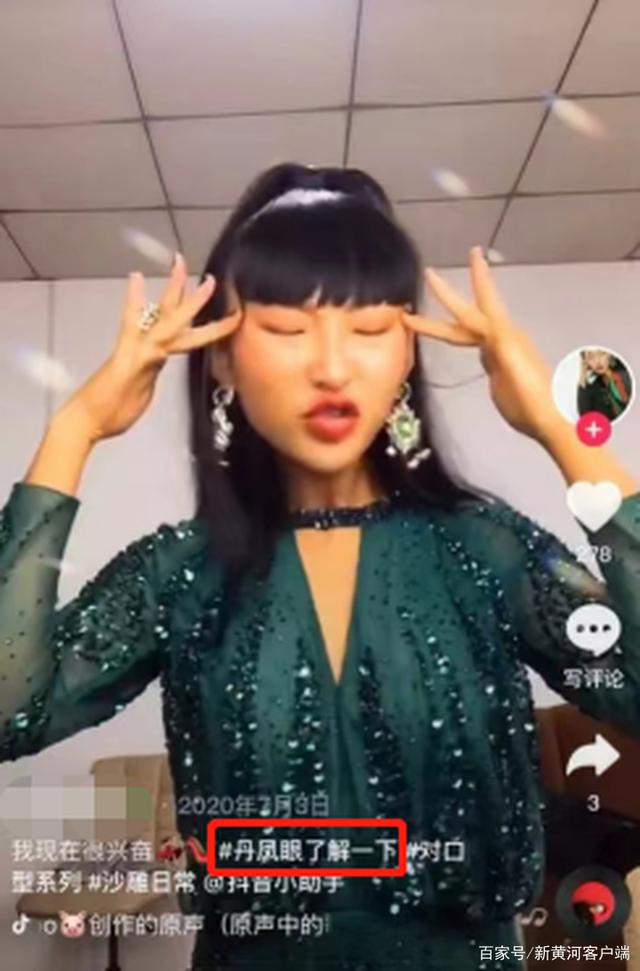Follow the creator with the plus button
Screen dimensions: 640x971
tap(593, 431)
